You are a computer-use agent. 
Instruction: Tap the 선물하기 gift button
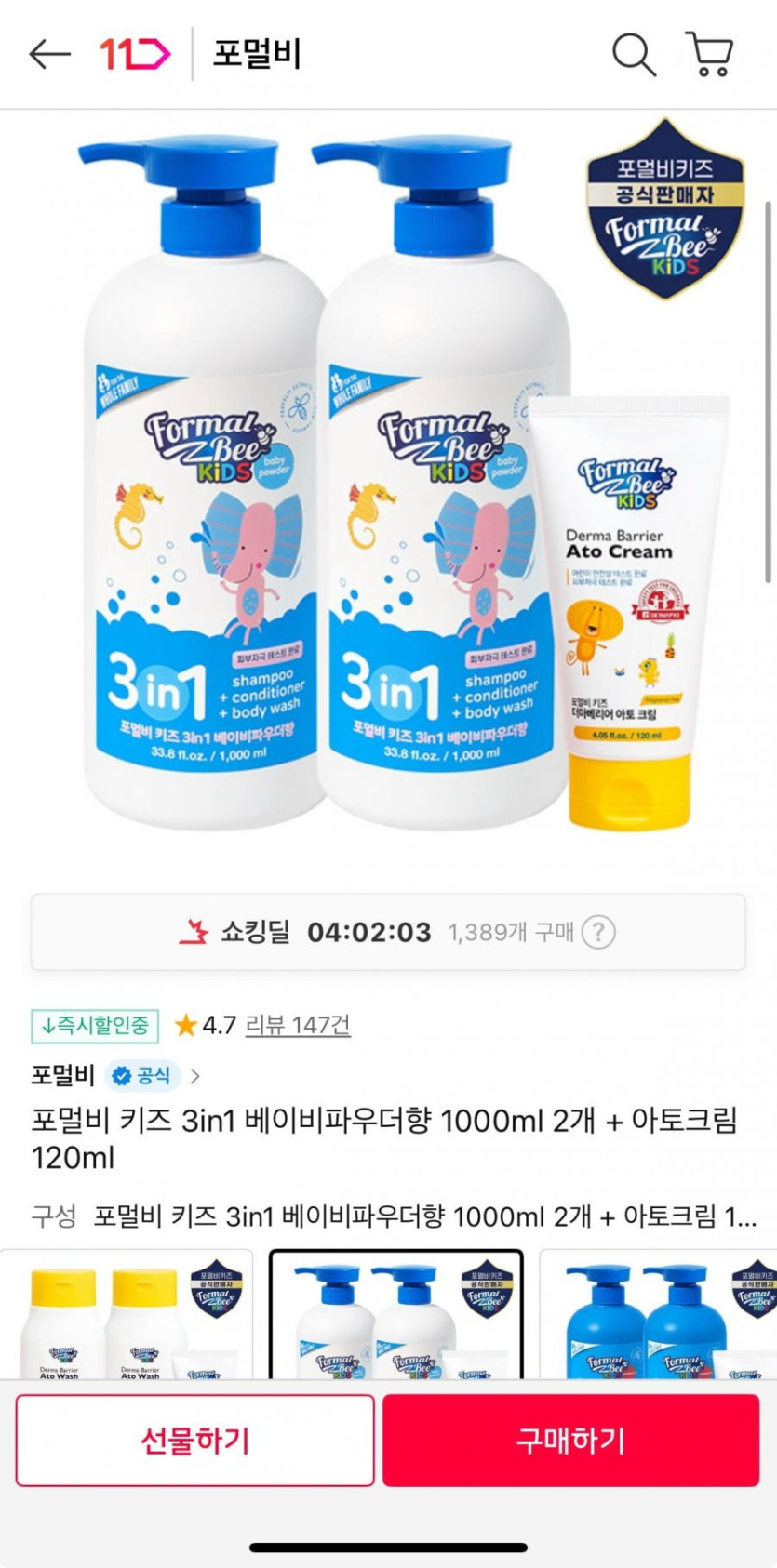click(195, 1441)
